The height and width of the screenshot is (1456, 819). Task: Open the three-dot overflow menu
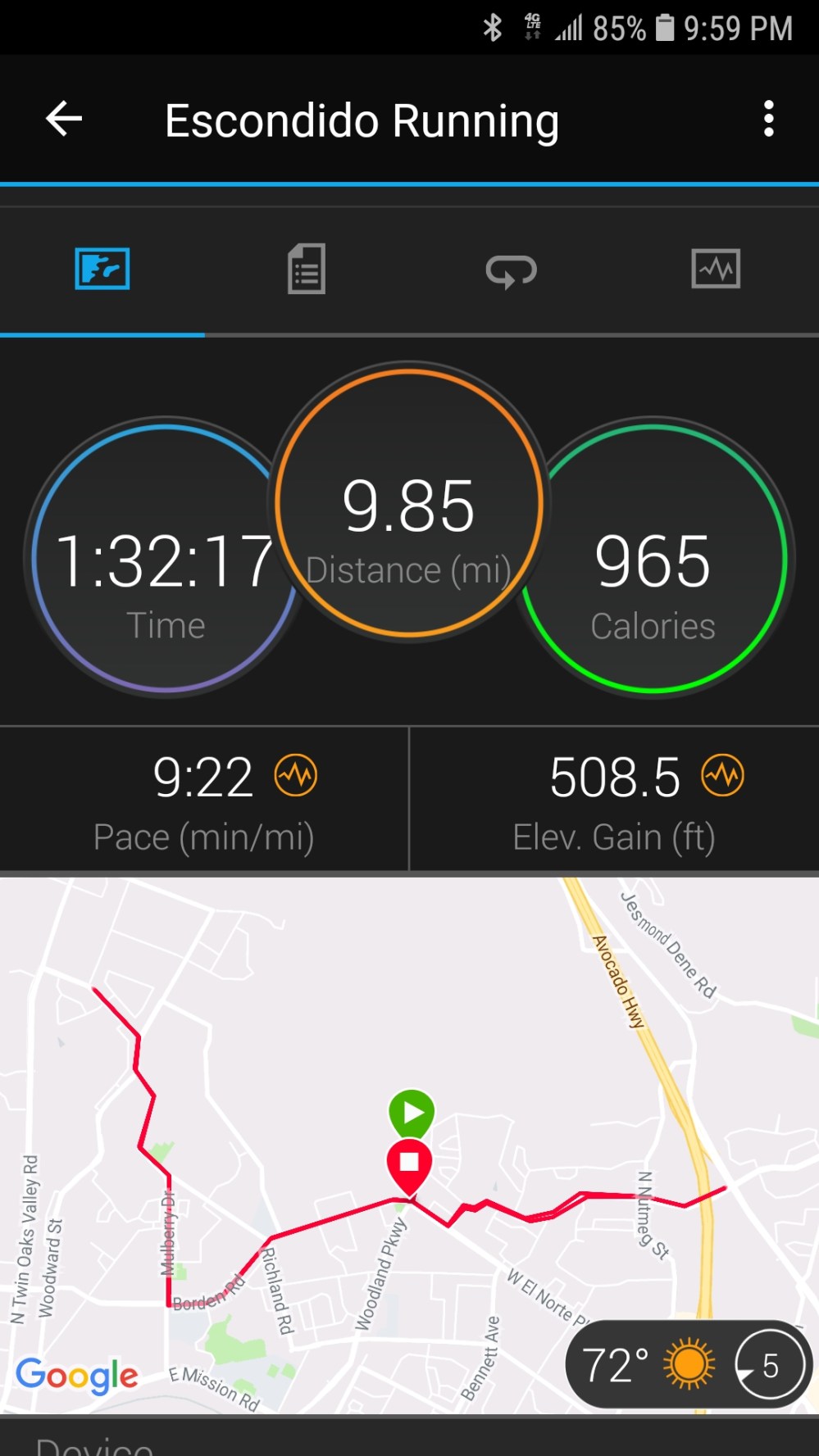pyautogui.click(x=769, y=119)
